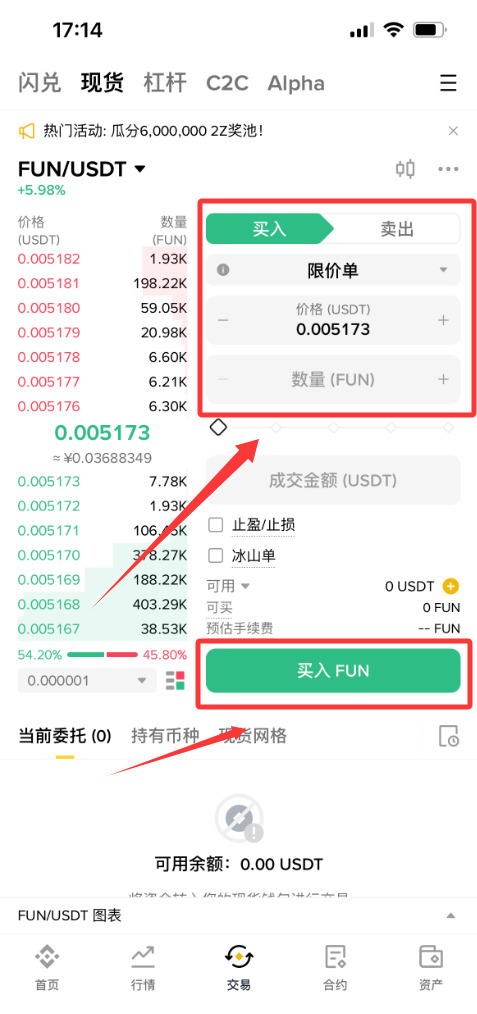Tap the yellow plus to add USDT
Viewport: 477px width, 1014px height.
(450, 587)
